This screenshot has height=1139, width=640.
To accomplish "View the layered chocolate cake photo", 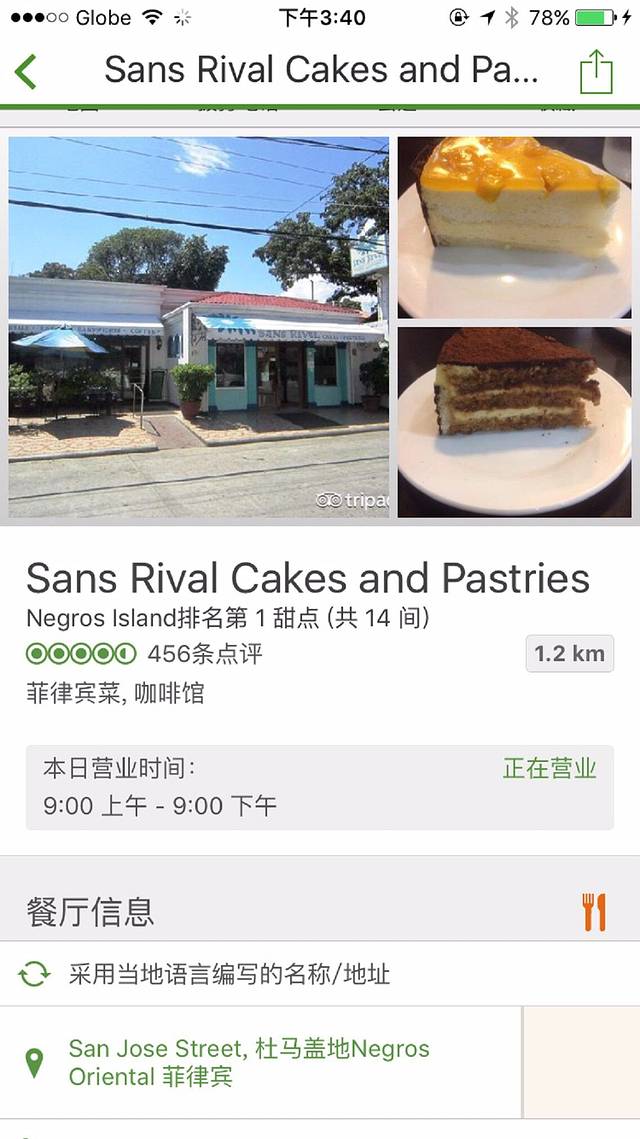I will tap(514, 421).
